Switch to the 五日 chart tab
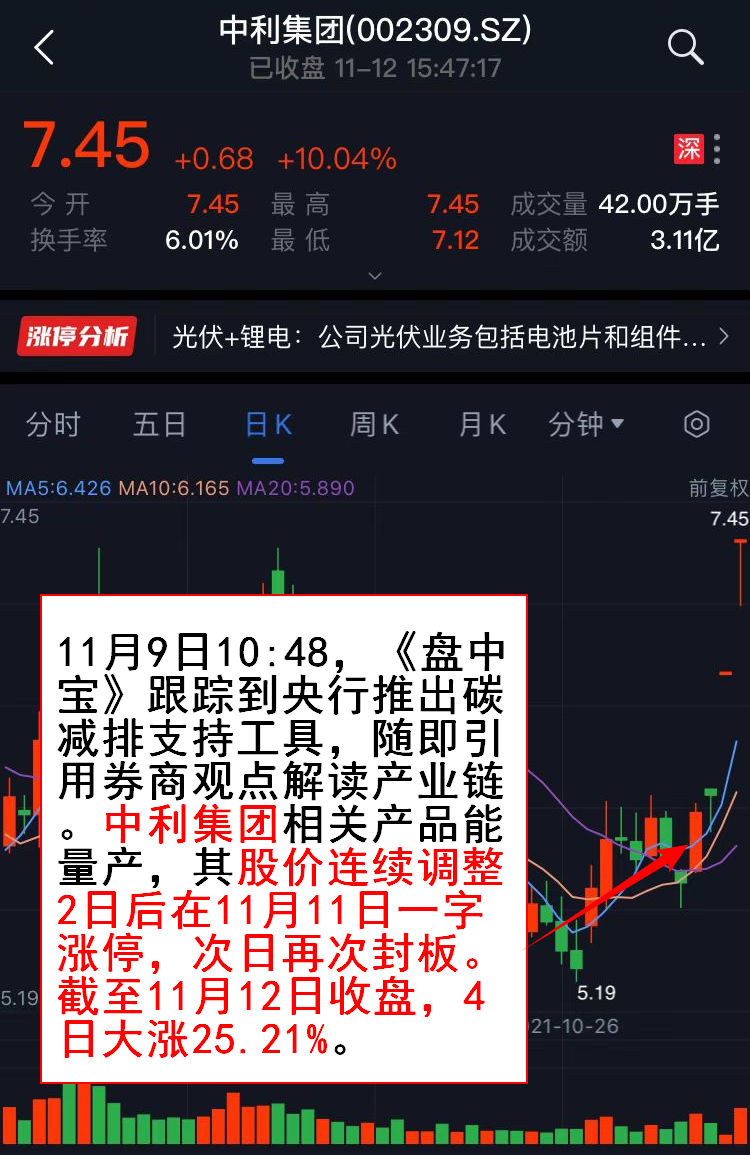 [160, 425]
